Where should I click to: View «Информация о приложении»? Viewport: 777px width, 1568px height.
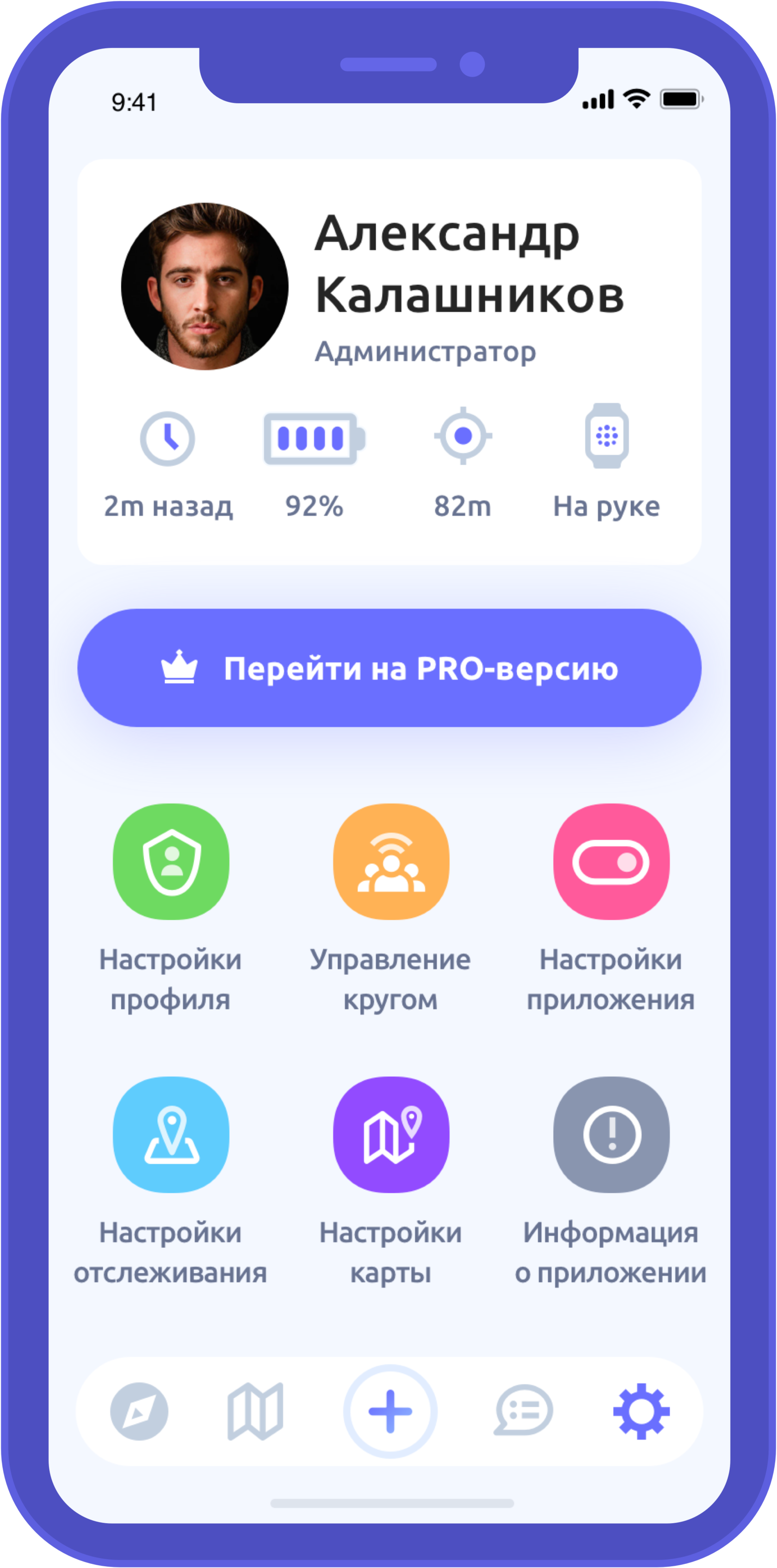point(611,1134)
